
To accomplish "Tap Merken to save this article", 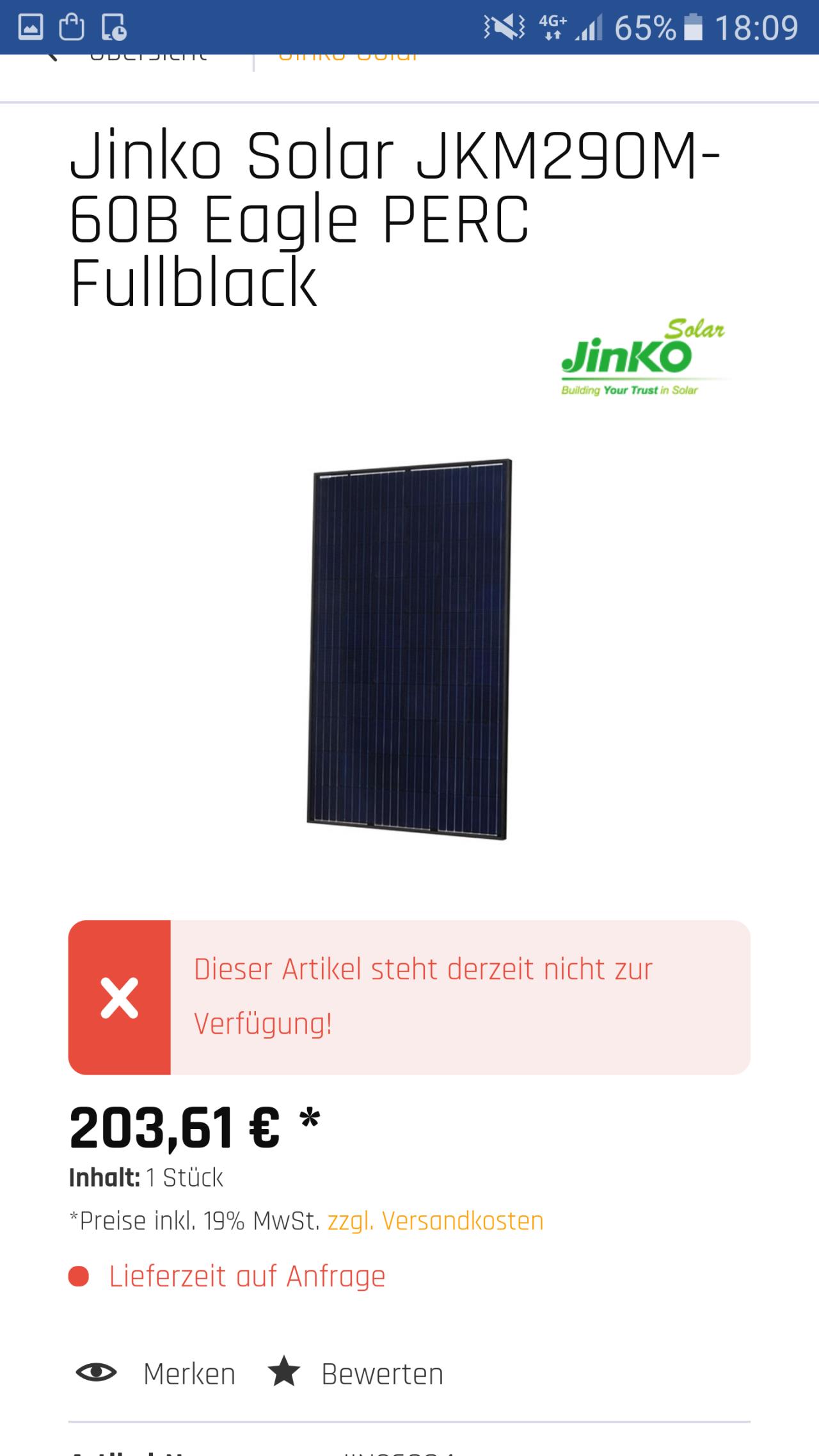I will [x=155, y=1374].
